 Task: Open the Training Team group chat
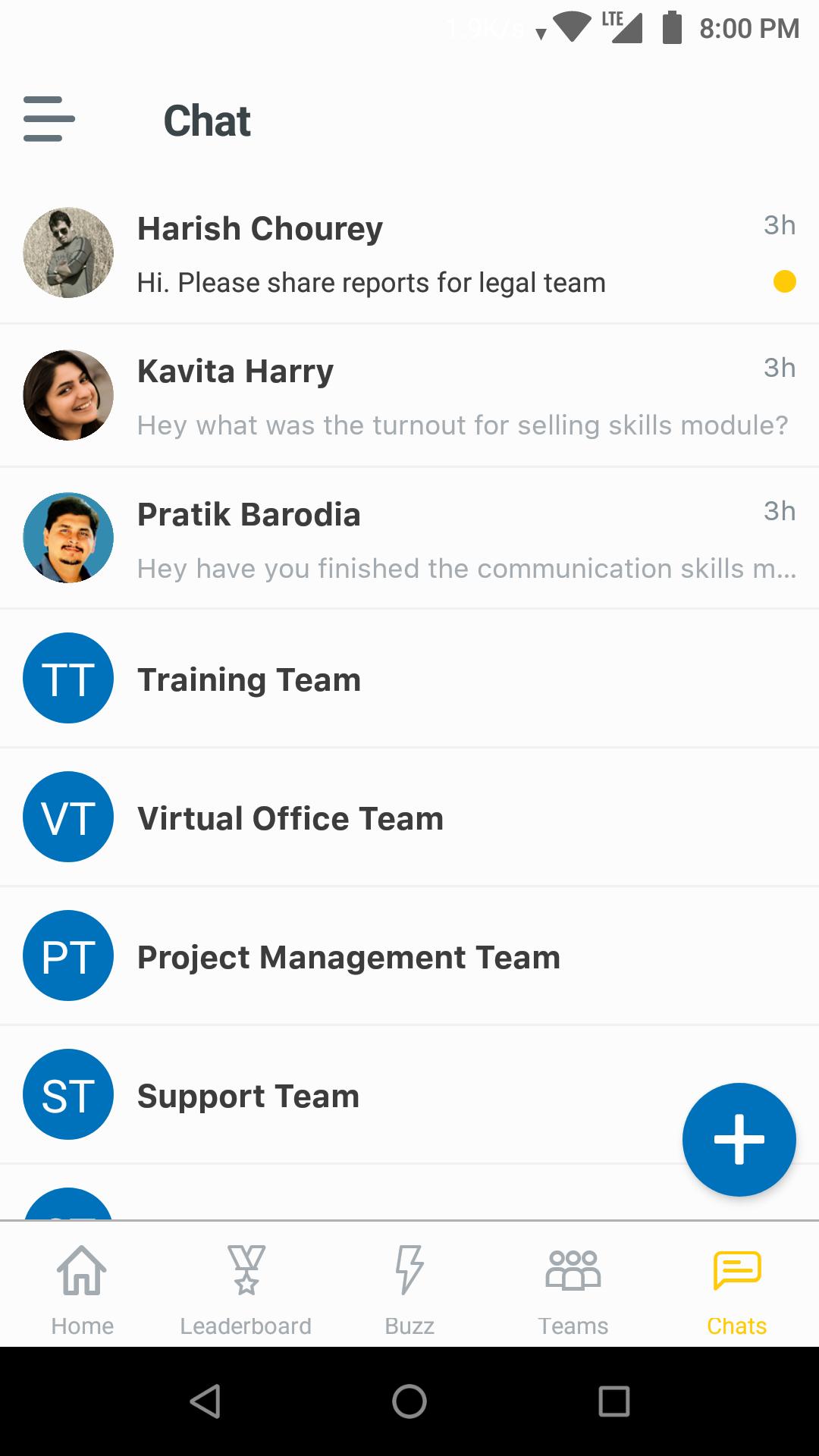409,679
